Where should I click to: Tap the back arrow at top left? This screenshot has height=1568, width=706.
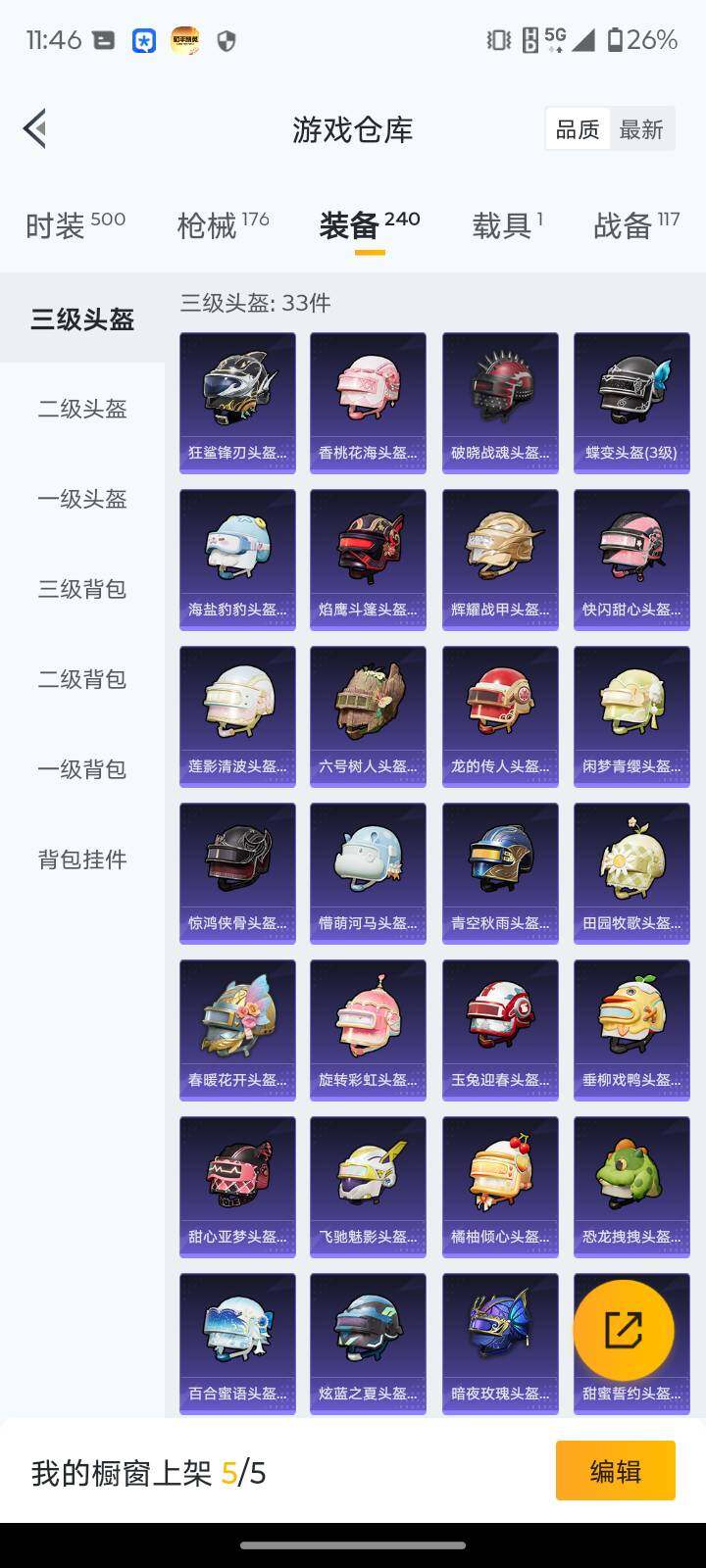(34, 128)
